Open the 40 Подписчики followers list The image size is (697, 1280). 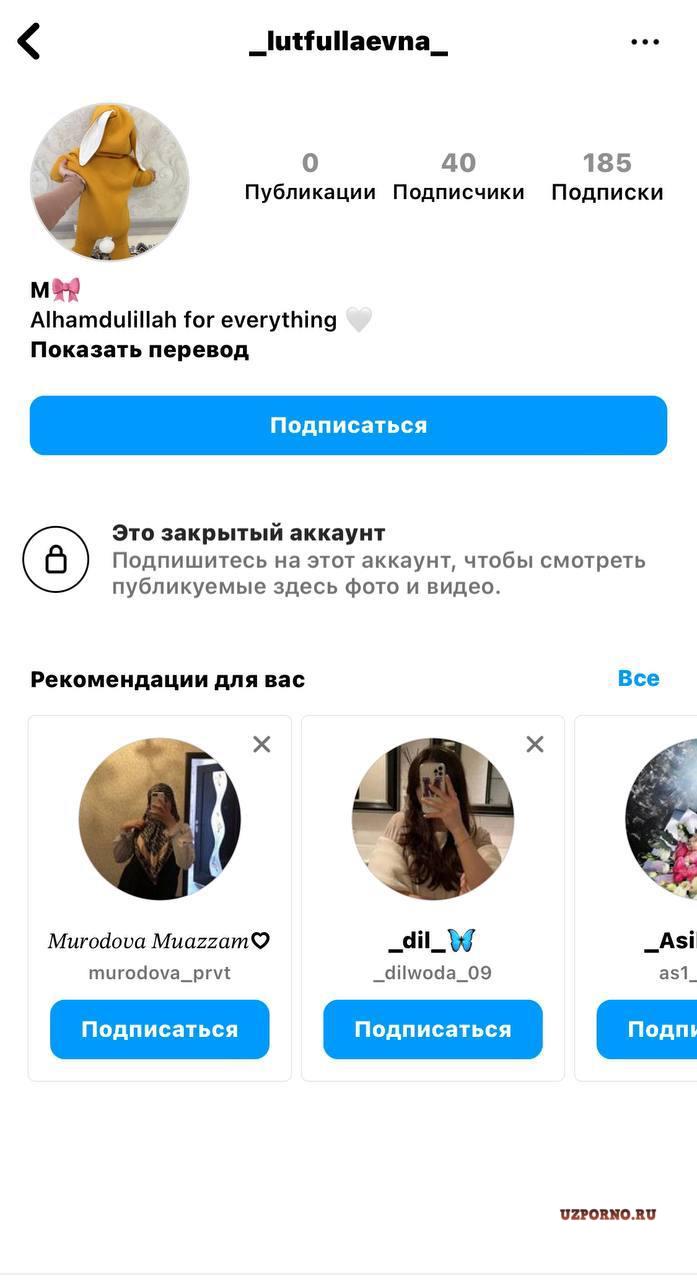(x=458, y=176)
